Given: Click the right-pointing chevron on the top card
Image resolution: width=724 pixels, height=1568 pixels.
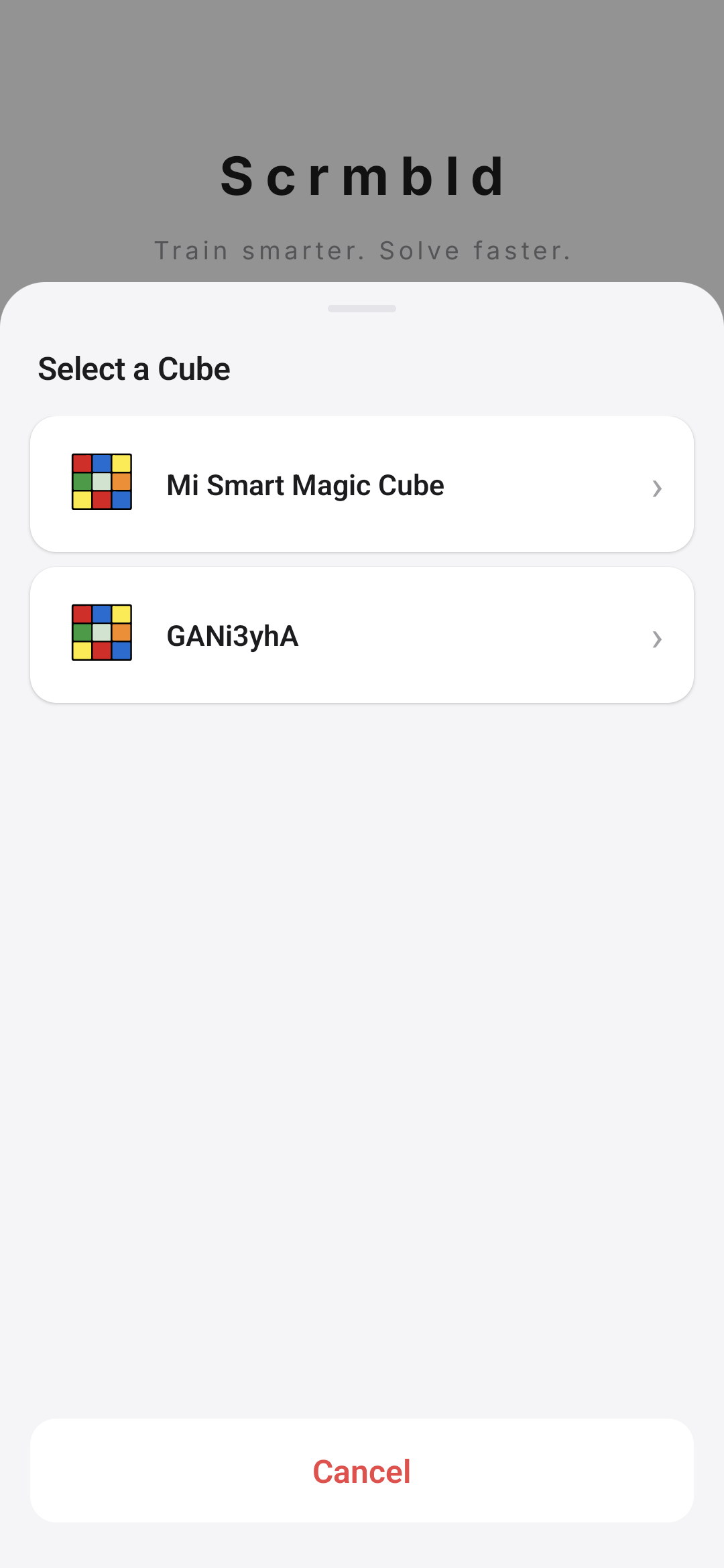Looking at the screenshot, I should 658,488.
